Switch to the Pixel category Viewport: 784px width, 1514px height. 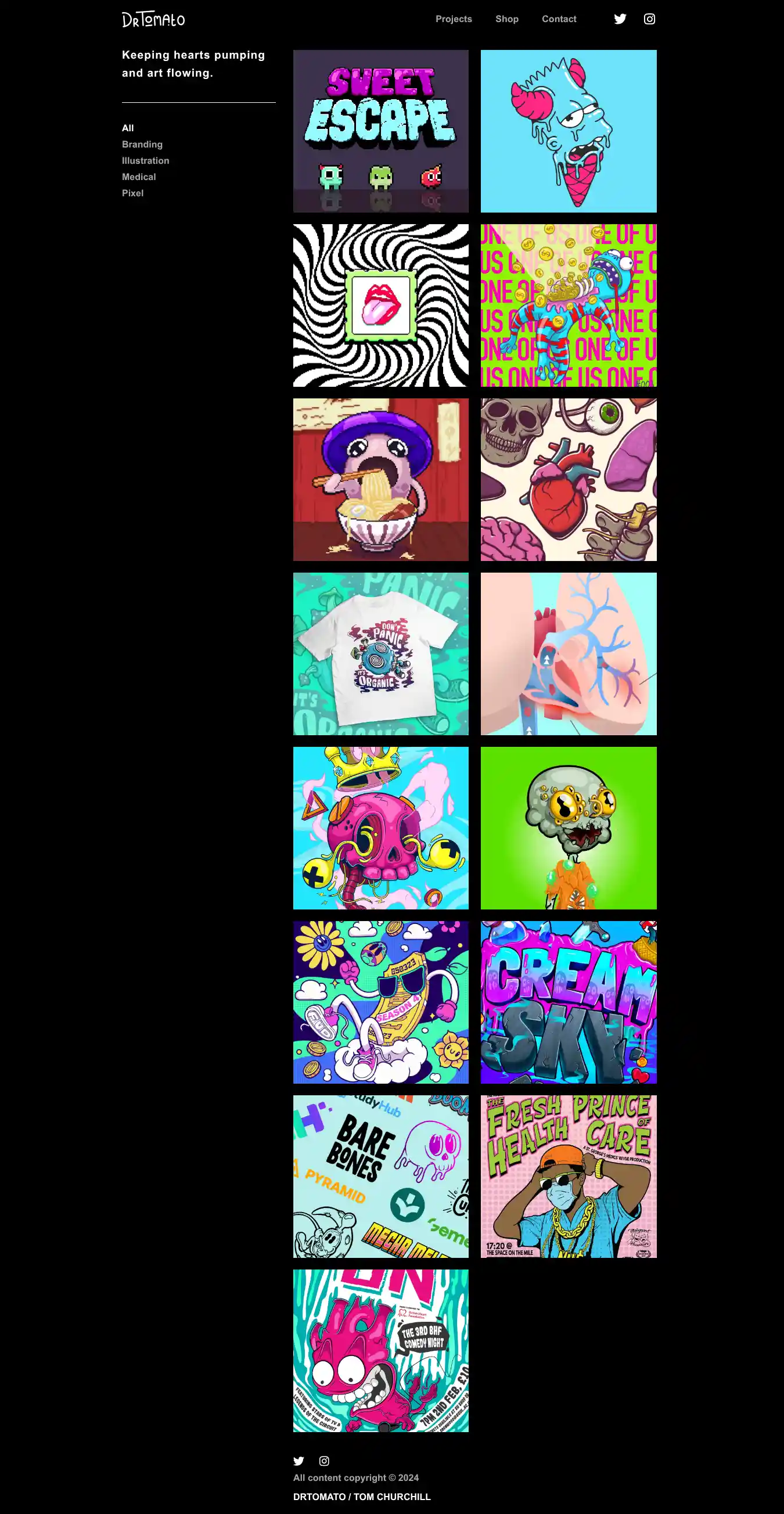pos(132,193)
